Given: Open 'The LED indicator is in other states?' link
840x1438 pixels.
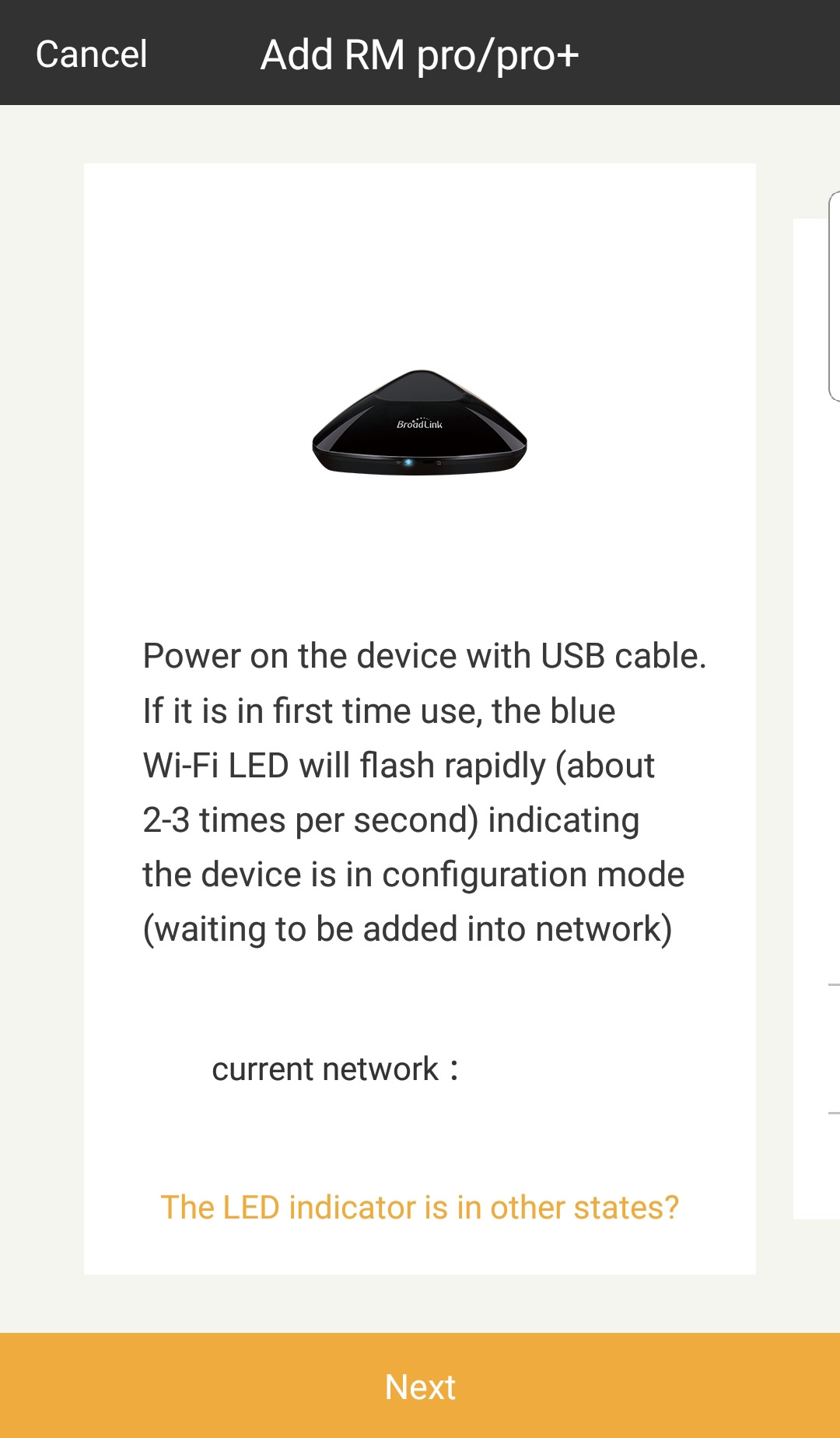Looking at the screenshot, I should (x=419, y=1208).
